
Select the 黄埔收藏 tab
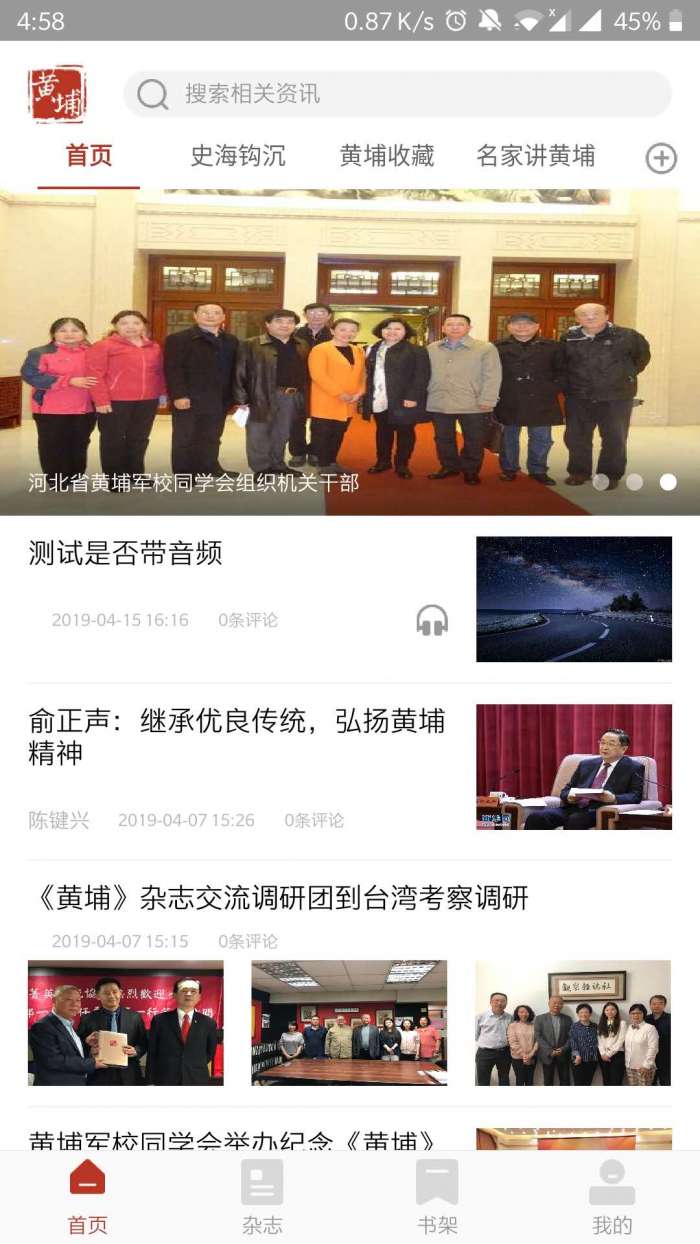click(387, 156)
